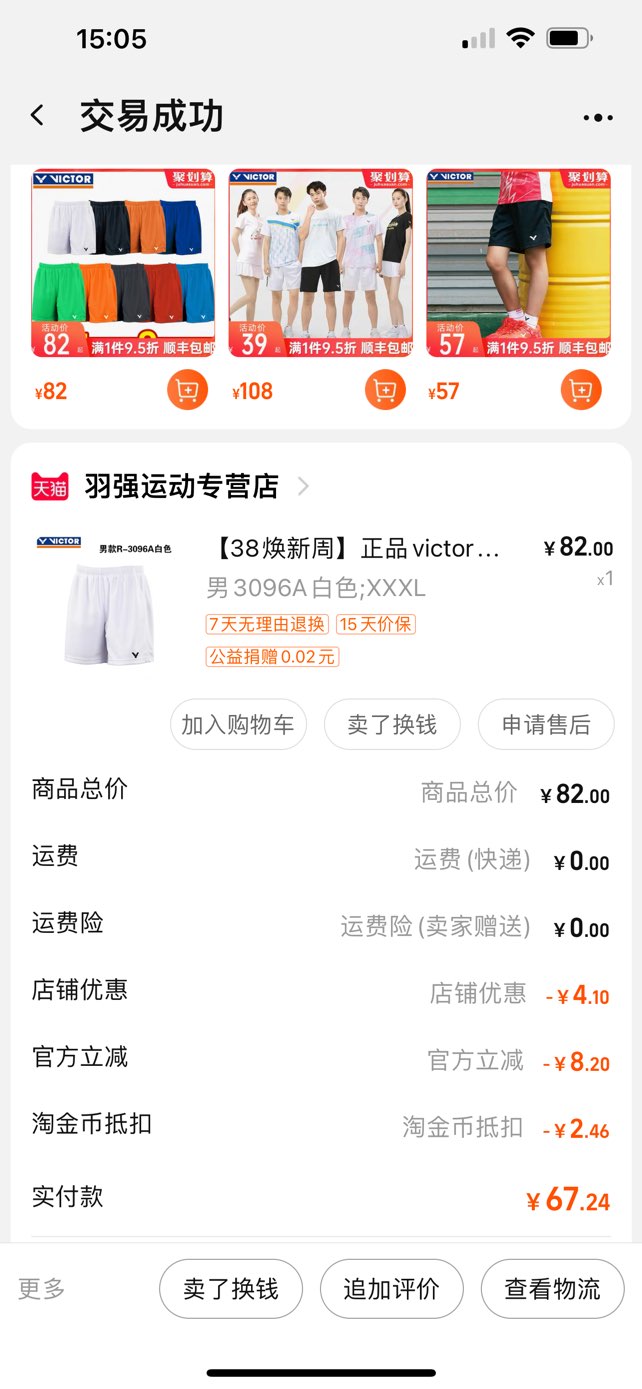
Task: Open the ¥82 colorful shorts product card
Action: click(x=123, y=264)
